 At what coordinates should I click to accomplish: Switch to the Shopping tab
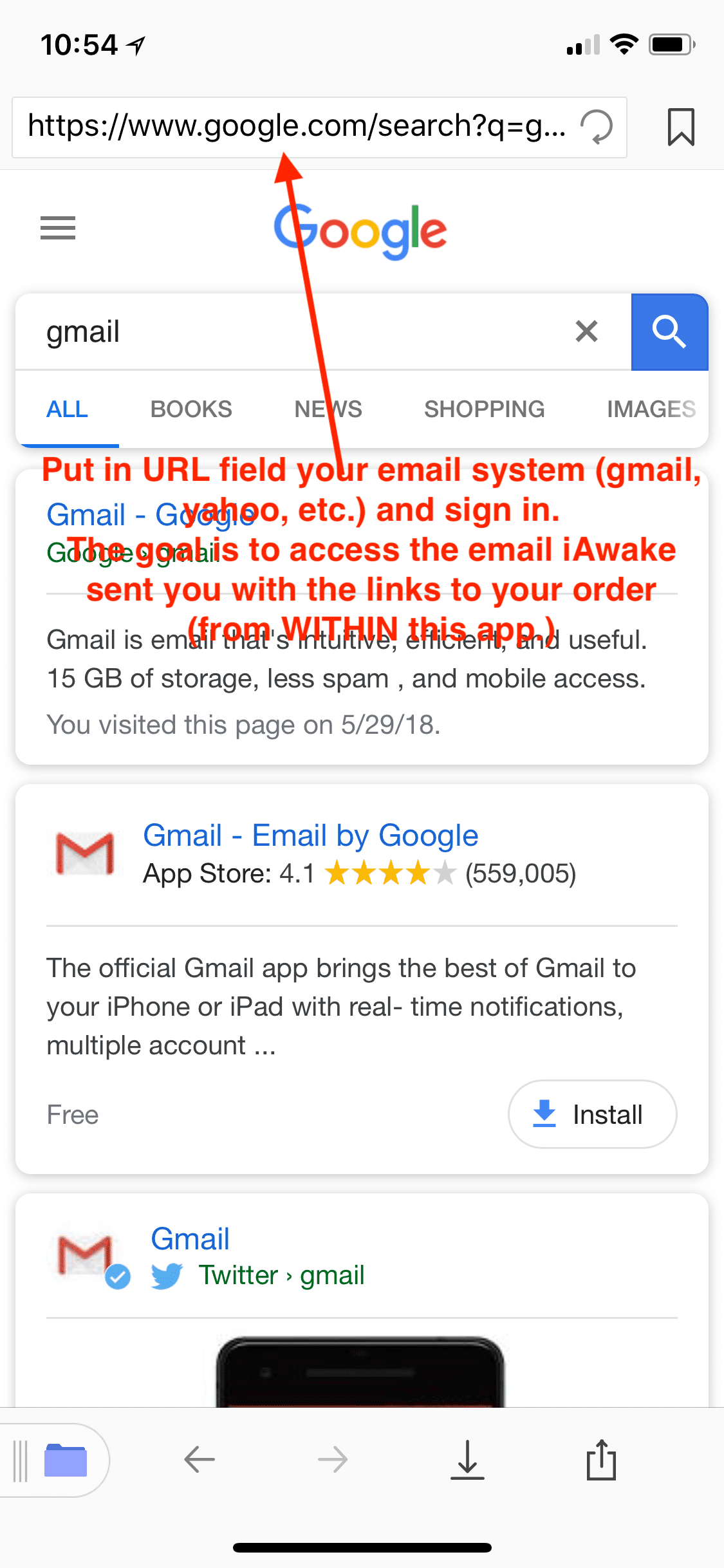485,409
